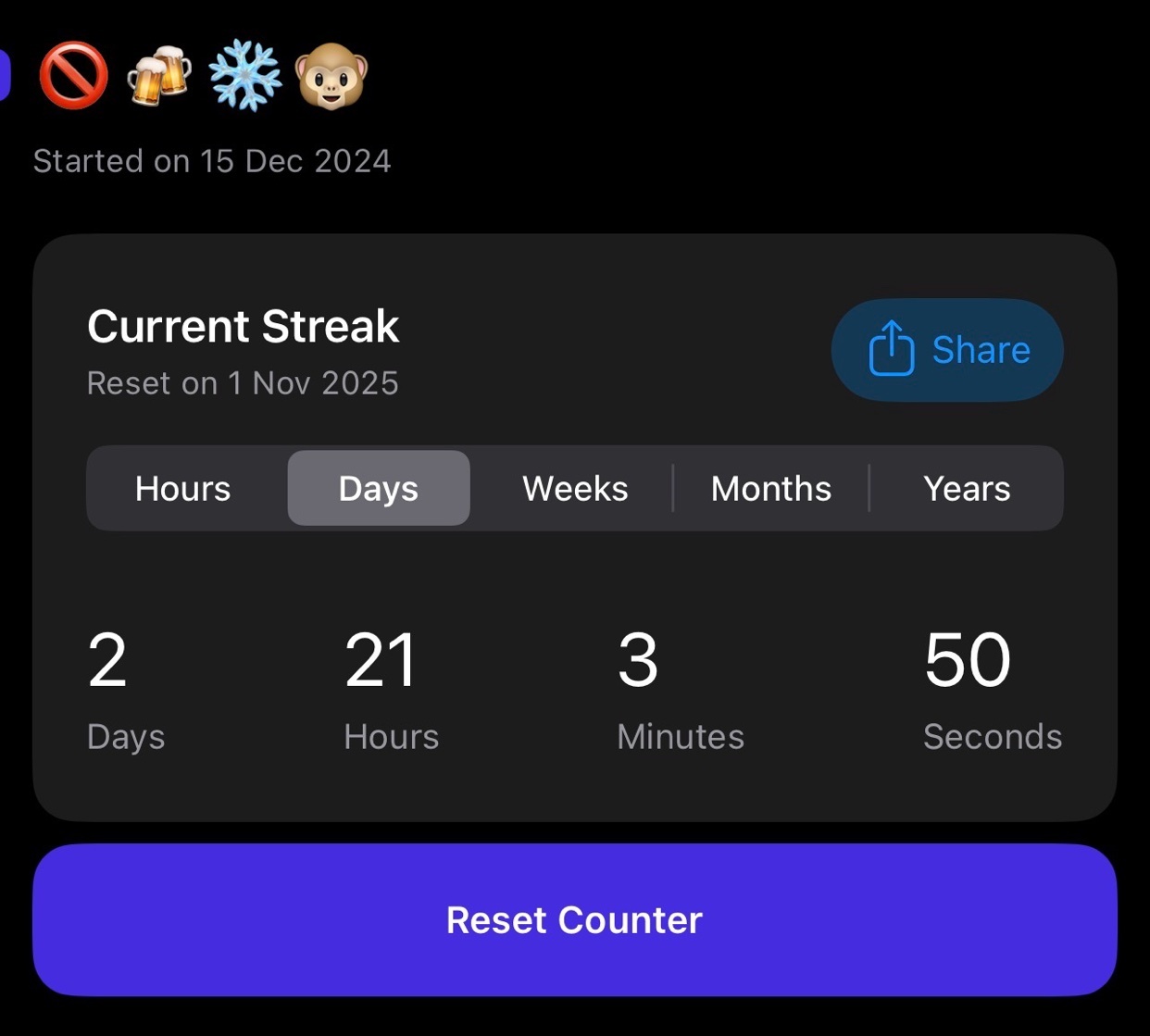The height and width of the screenshot is (1036, 1150).
Task: Switch the streak view to Hours
Action: point(183,489)
